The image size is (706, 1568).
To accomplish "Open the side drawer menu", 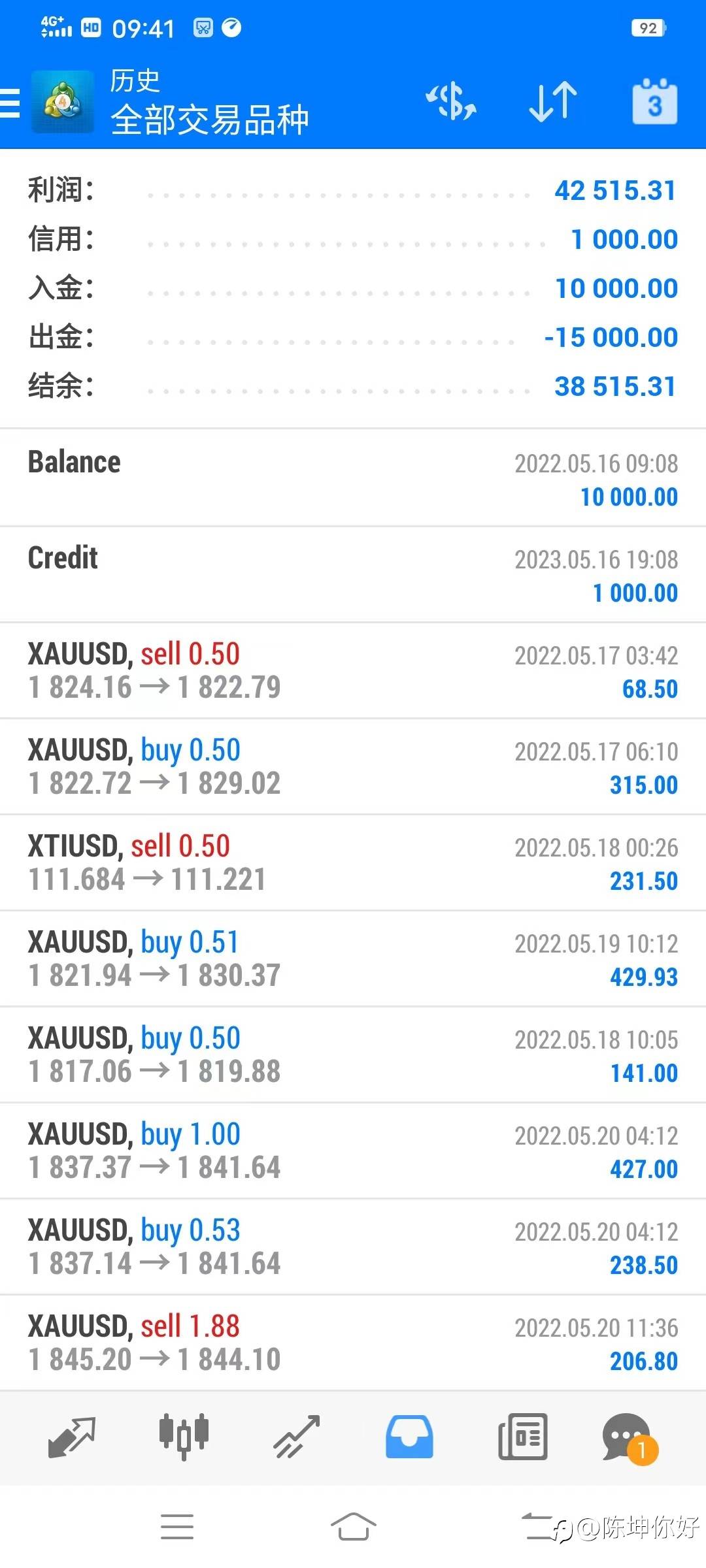I will tap(10, 103).
